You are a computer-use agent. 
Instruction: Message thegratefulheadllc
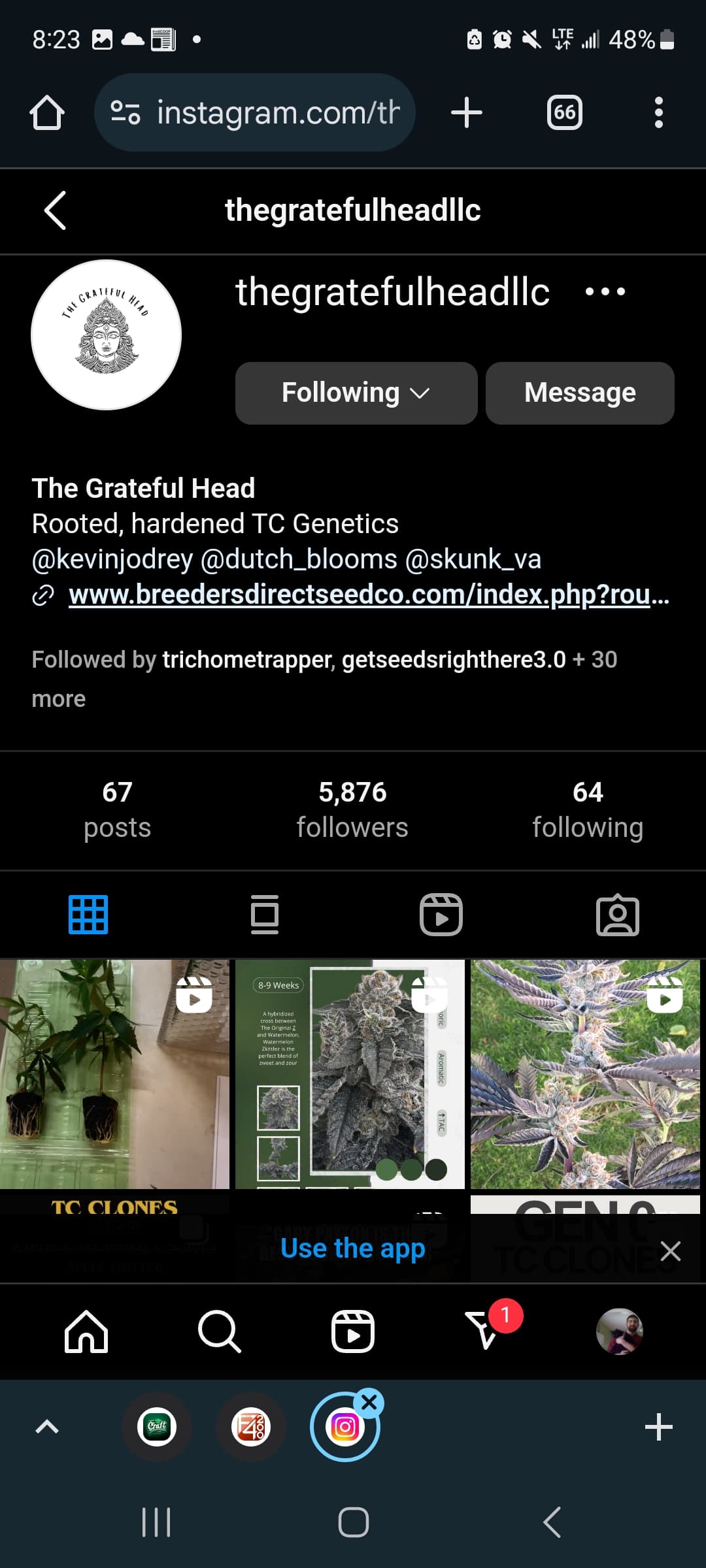pos(580,393)
